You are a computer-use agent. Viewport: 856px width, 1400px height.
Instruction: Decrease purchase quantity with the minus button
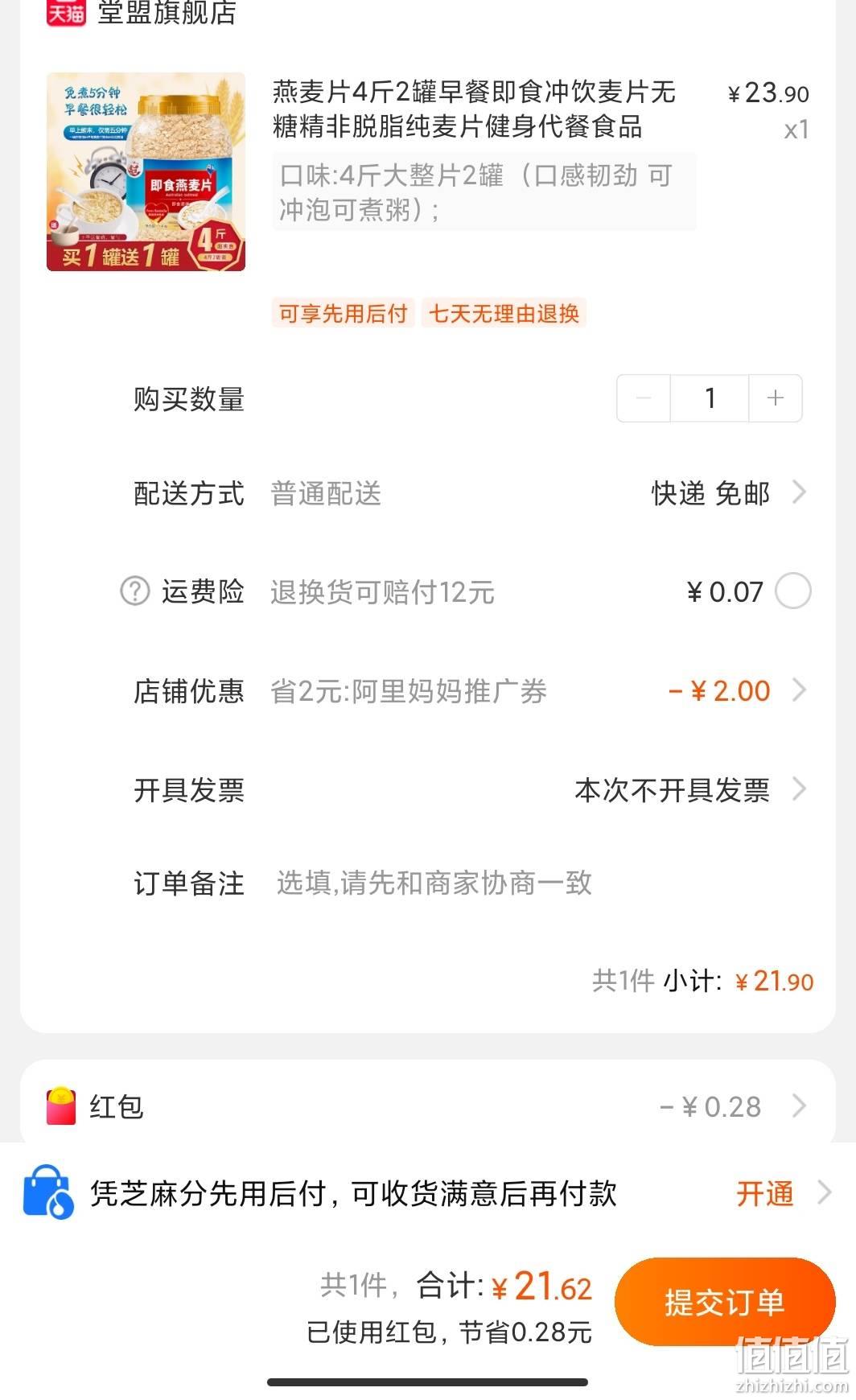(644, 398)
